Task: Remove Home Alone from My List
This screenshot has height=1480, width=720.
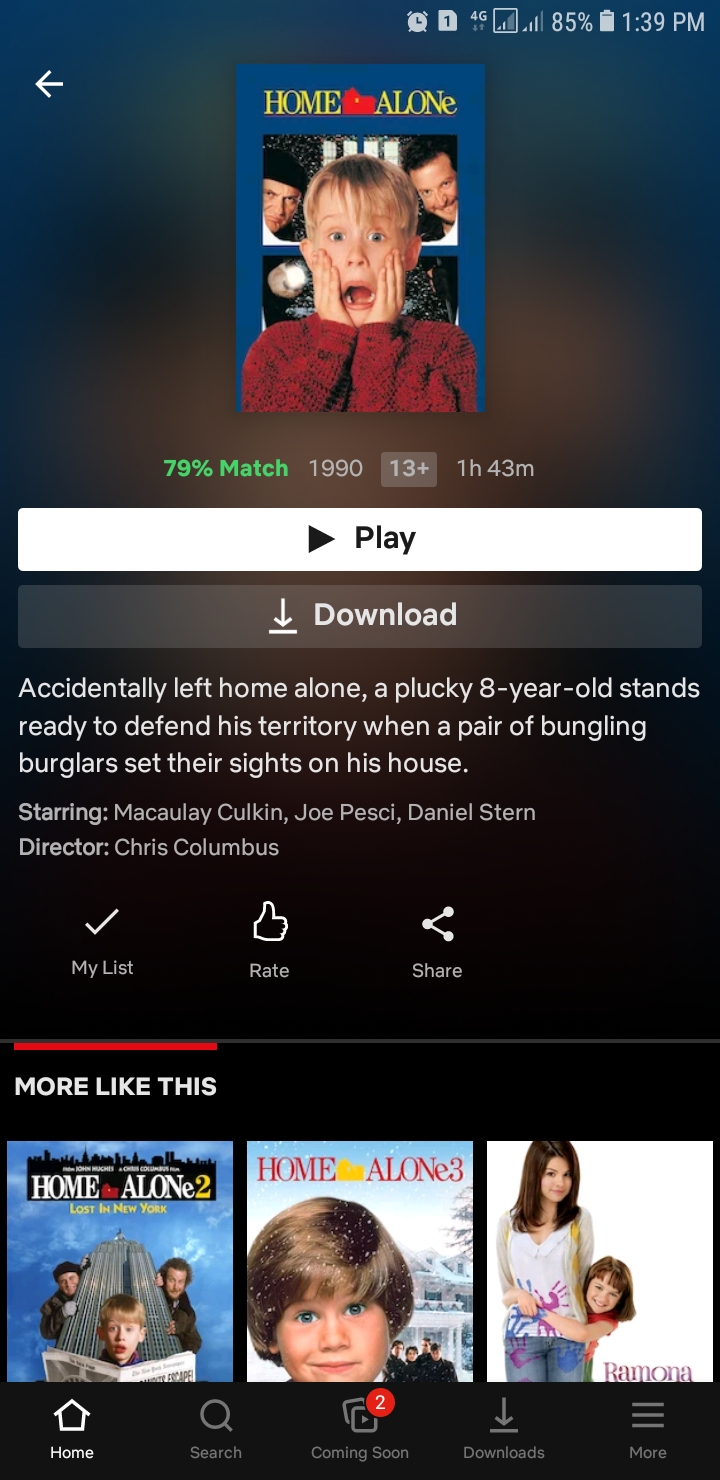Action: (102, 938)
